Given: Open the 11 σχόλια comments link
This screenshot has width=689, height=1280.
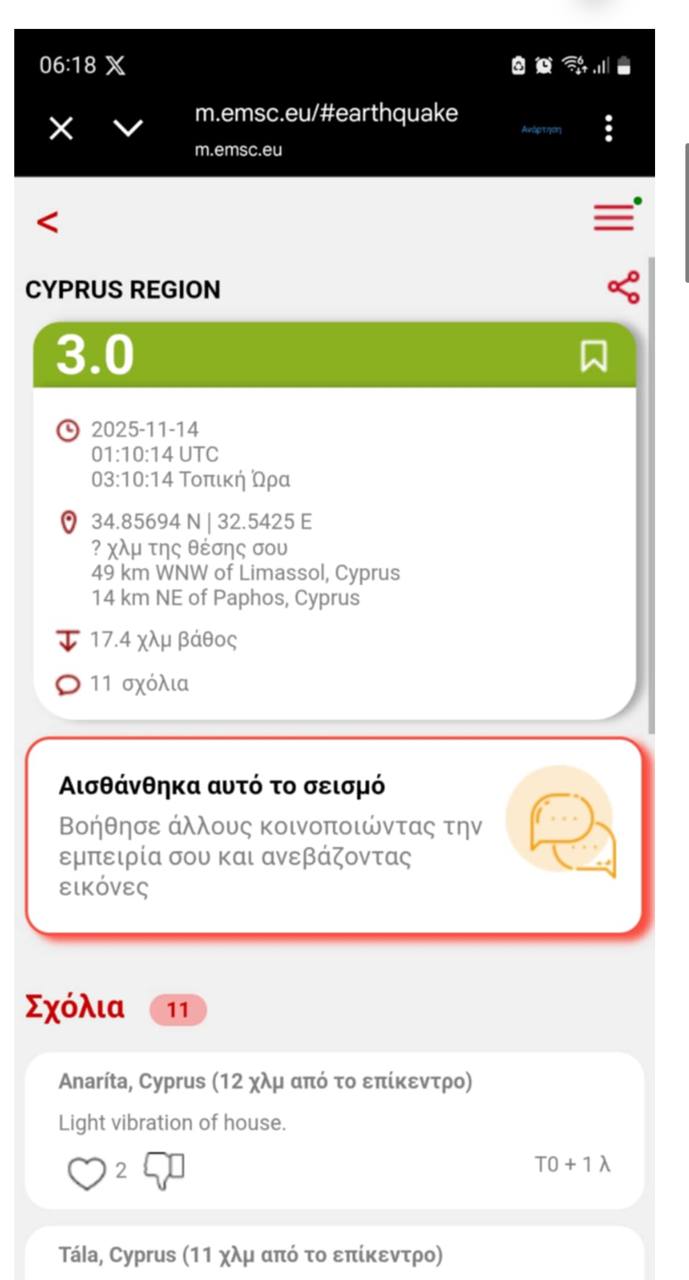Looking at the screenshot, I should point(125,684).
